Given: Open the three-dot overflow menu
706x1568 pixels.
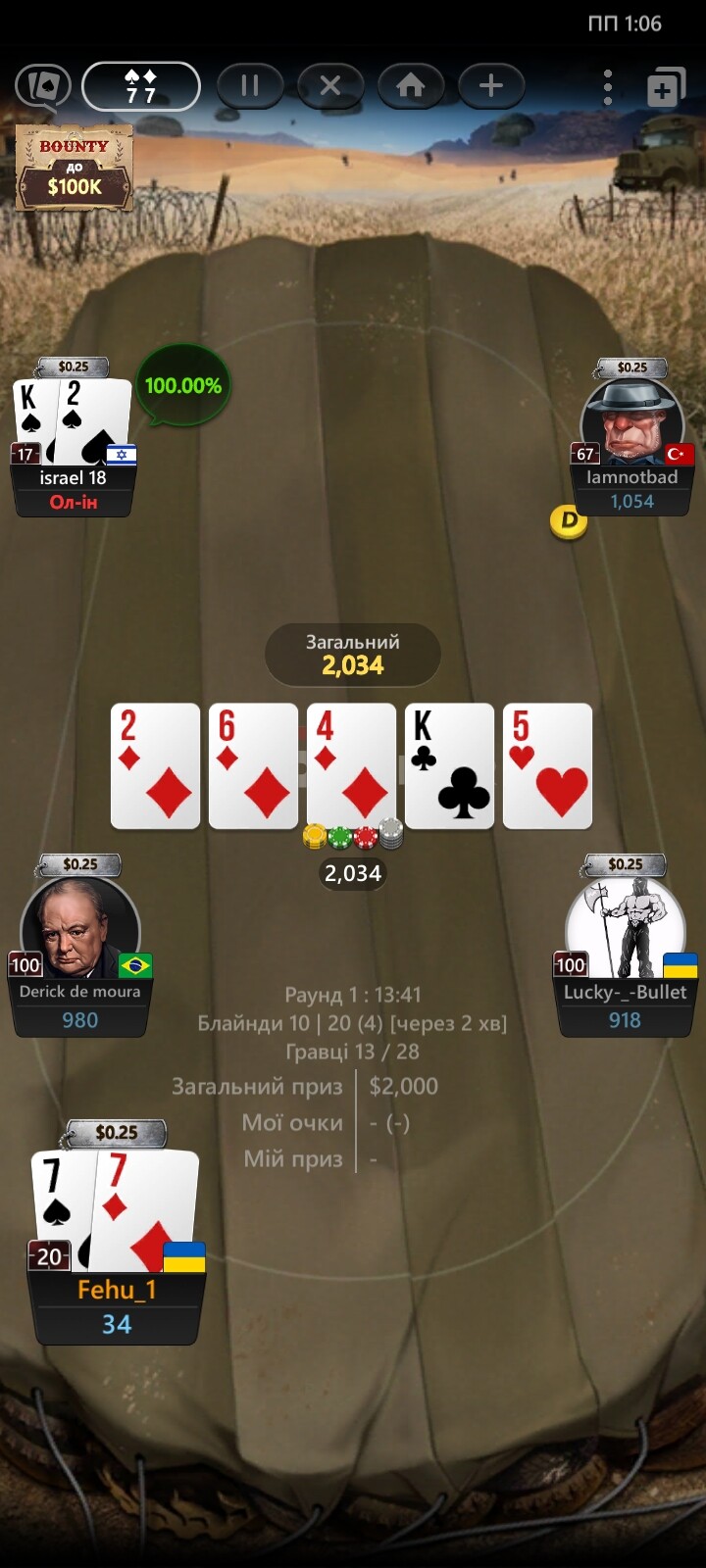Looking at the screenshot, I should (608, 87).
